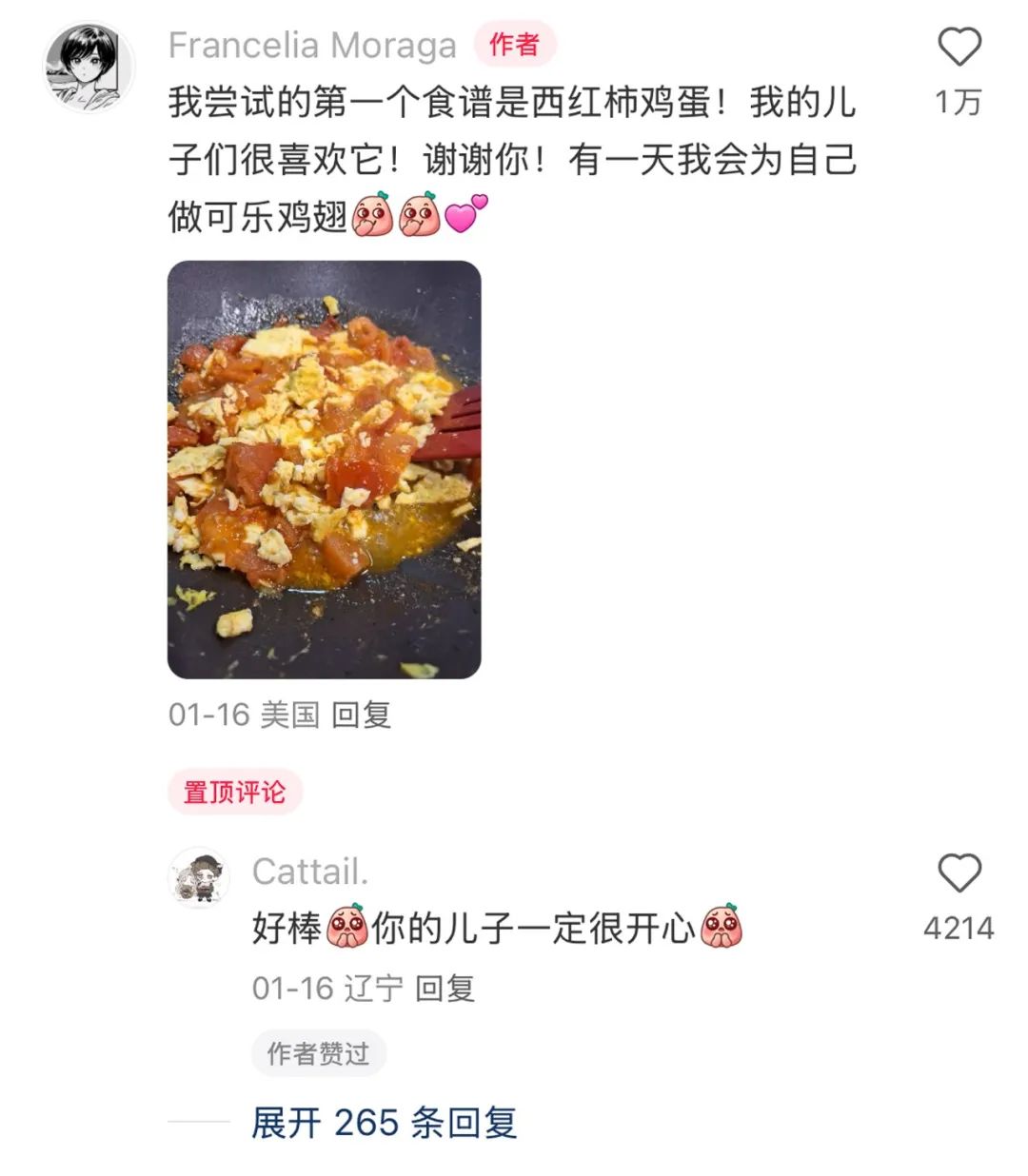This screenshot has width=1028, height=1176.
Task: Open Cattail.'s username
Action: pyautogui.click(x=310, y=872)
